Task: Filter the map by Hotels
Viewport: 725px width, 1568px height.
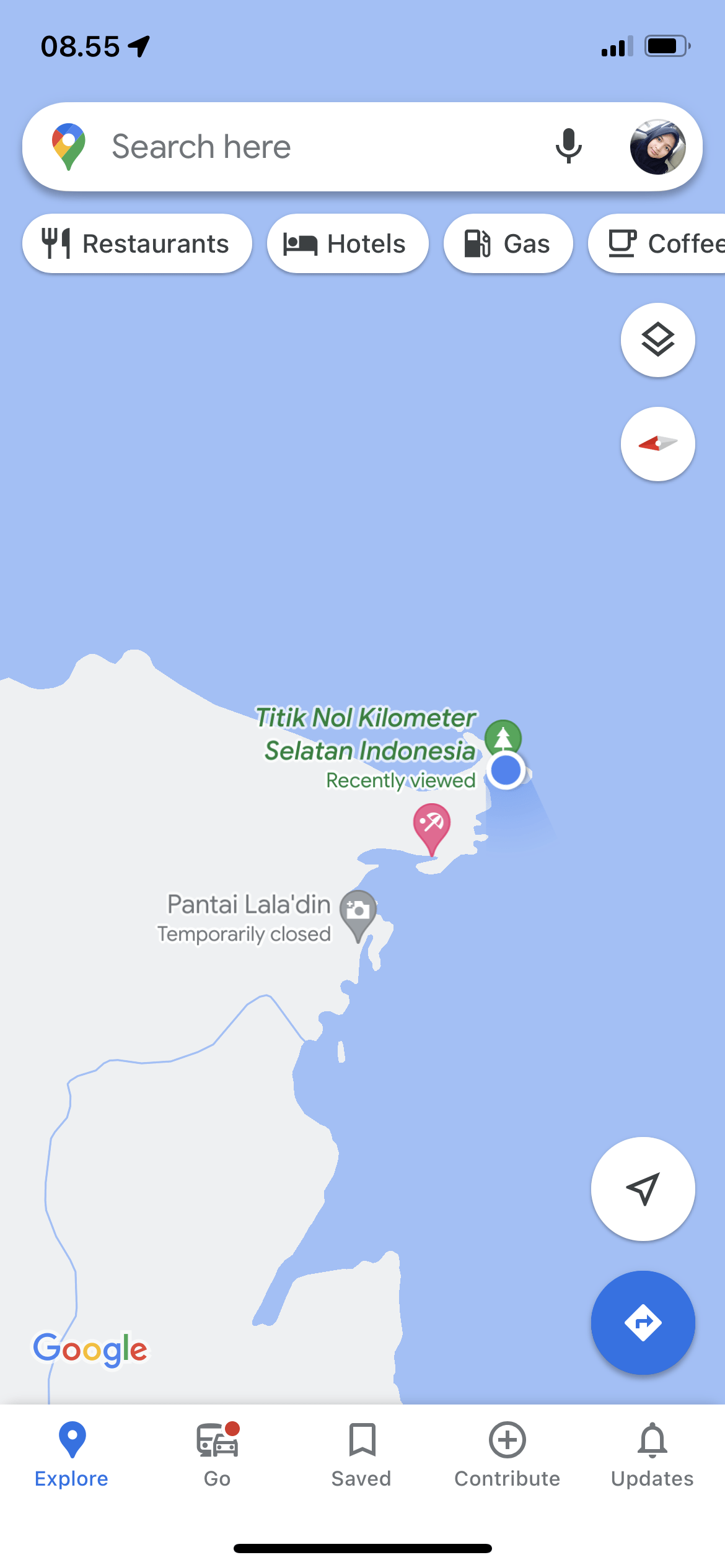Action: pyautogui.click(x=347, y=243)
